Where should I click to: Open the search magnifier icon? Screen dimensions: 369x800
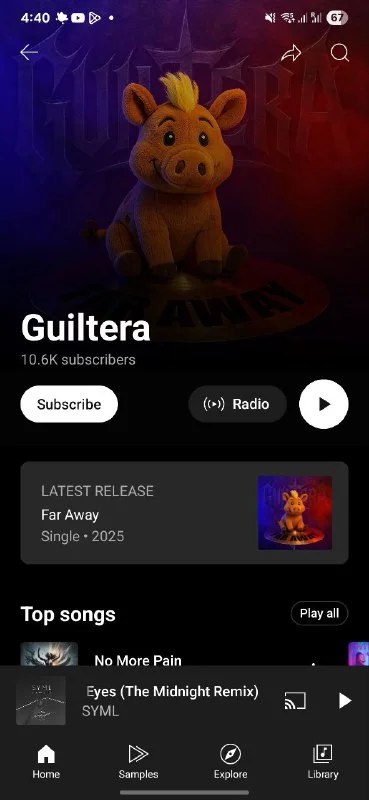pos(339,53)
